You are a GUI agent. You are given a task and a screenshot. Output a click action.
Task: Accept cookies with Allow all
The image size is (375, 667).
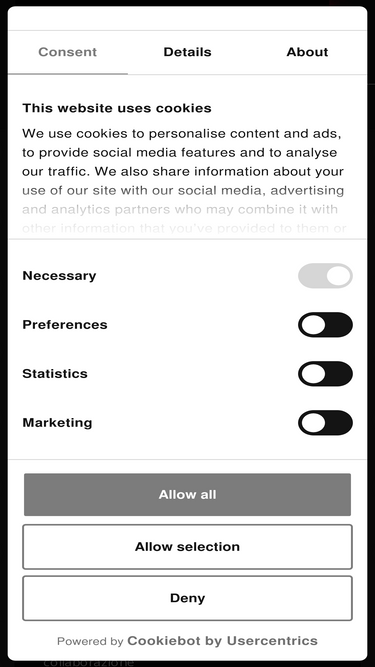pyautogui.click(x=188, y=495)
